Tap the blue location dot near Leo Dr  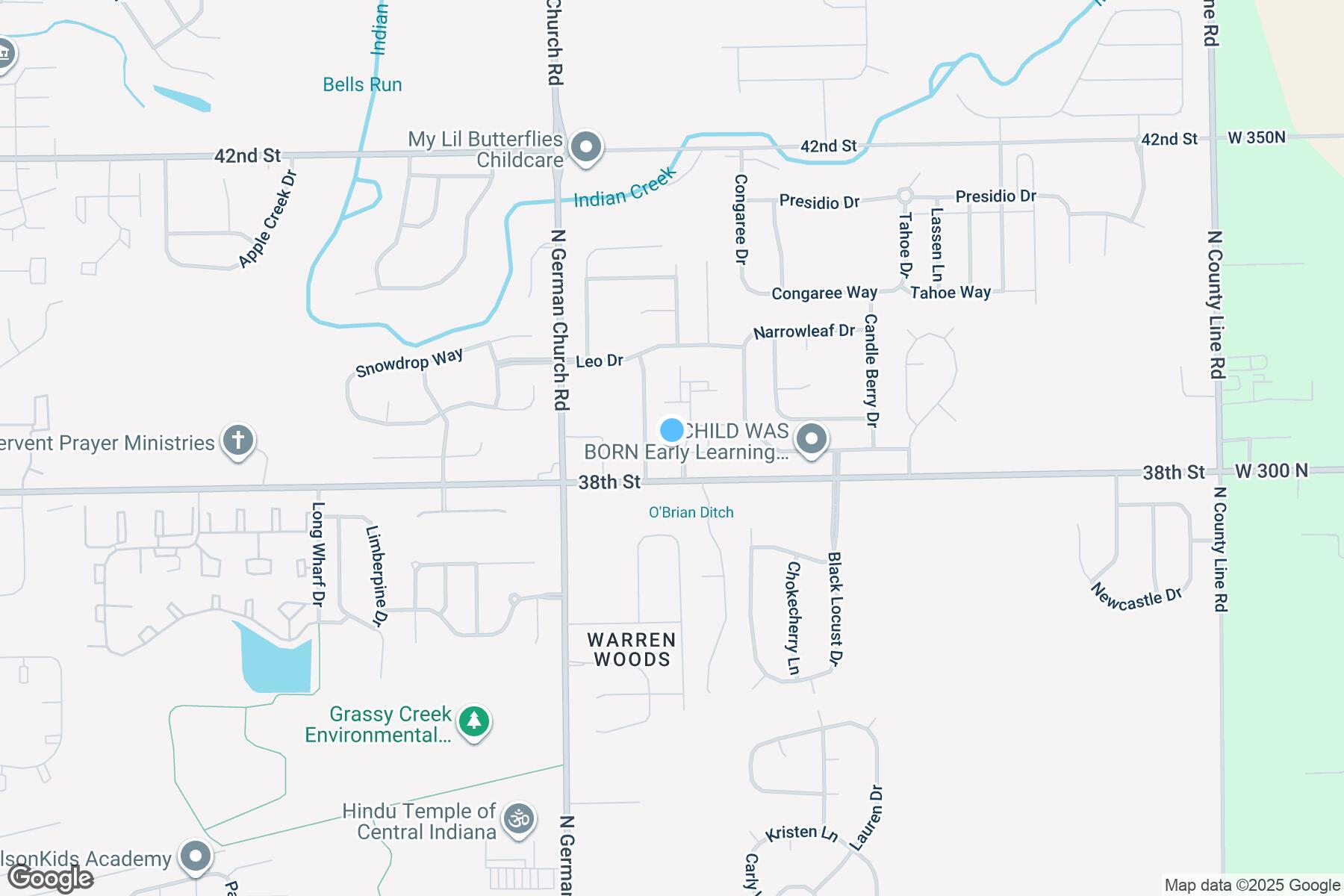coord(672,431)
